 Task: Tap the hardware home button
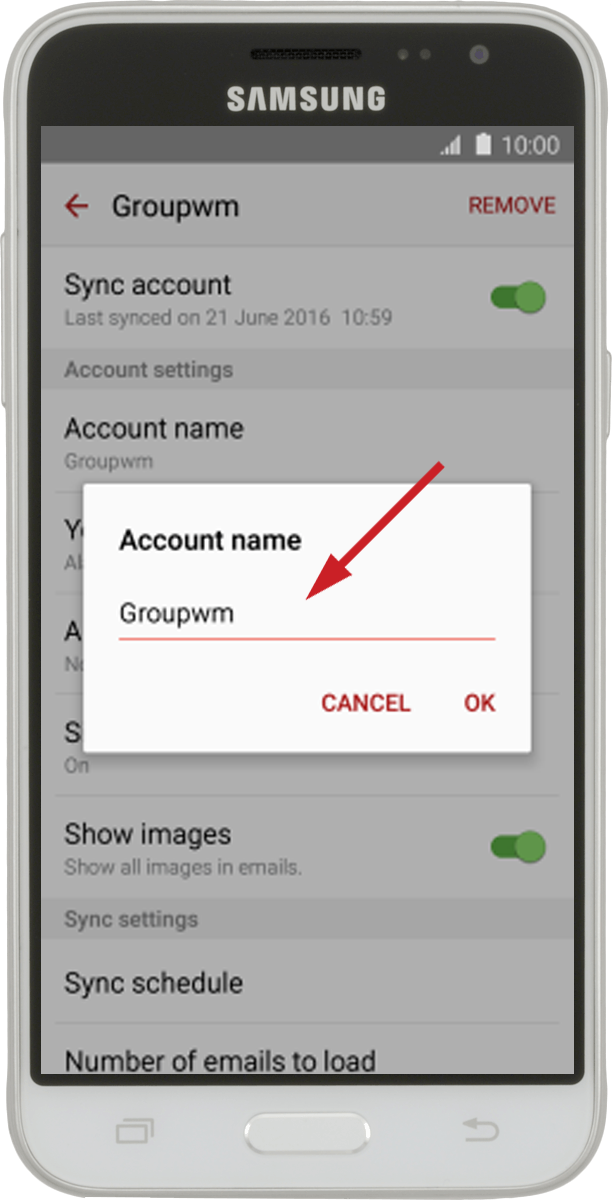tap(306, 1133)
